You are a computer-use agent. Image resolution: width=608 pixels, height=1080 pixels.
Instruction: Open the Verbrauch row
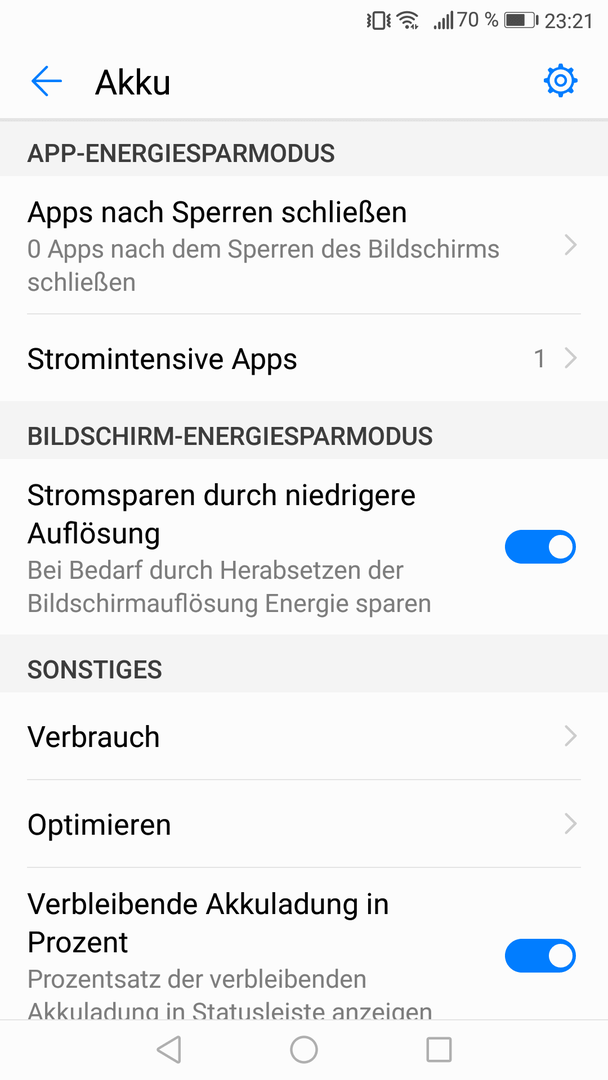coord(304,736)
